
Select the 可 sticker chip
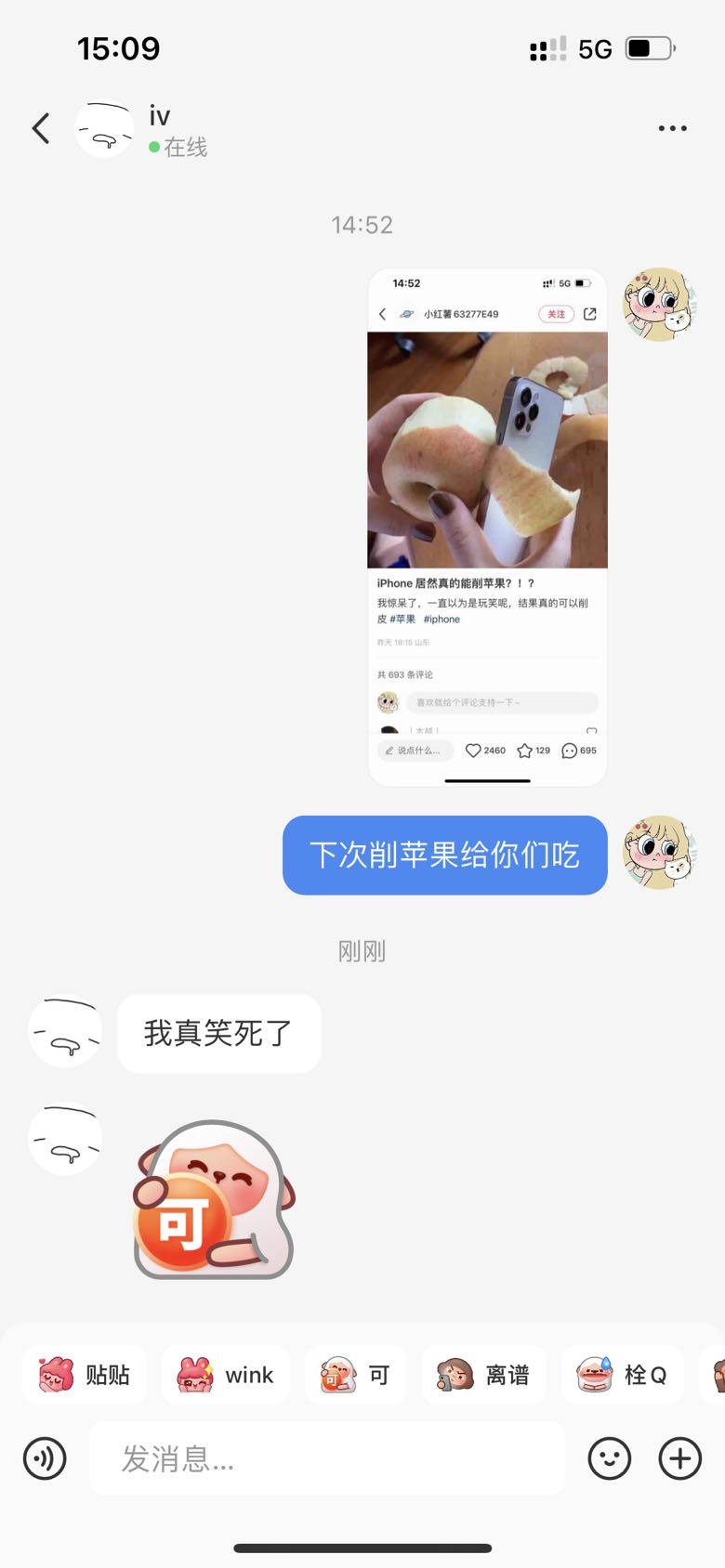click(355, 1375)
